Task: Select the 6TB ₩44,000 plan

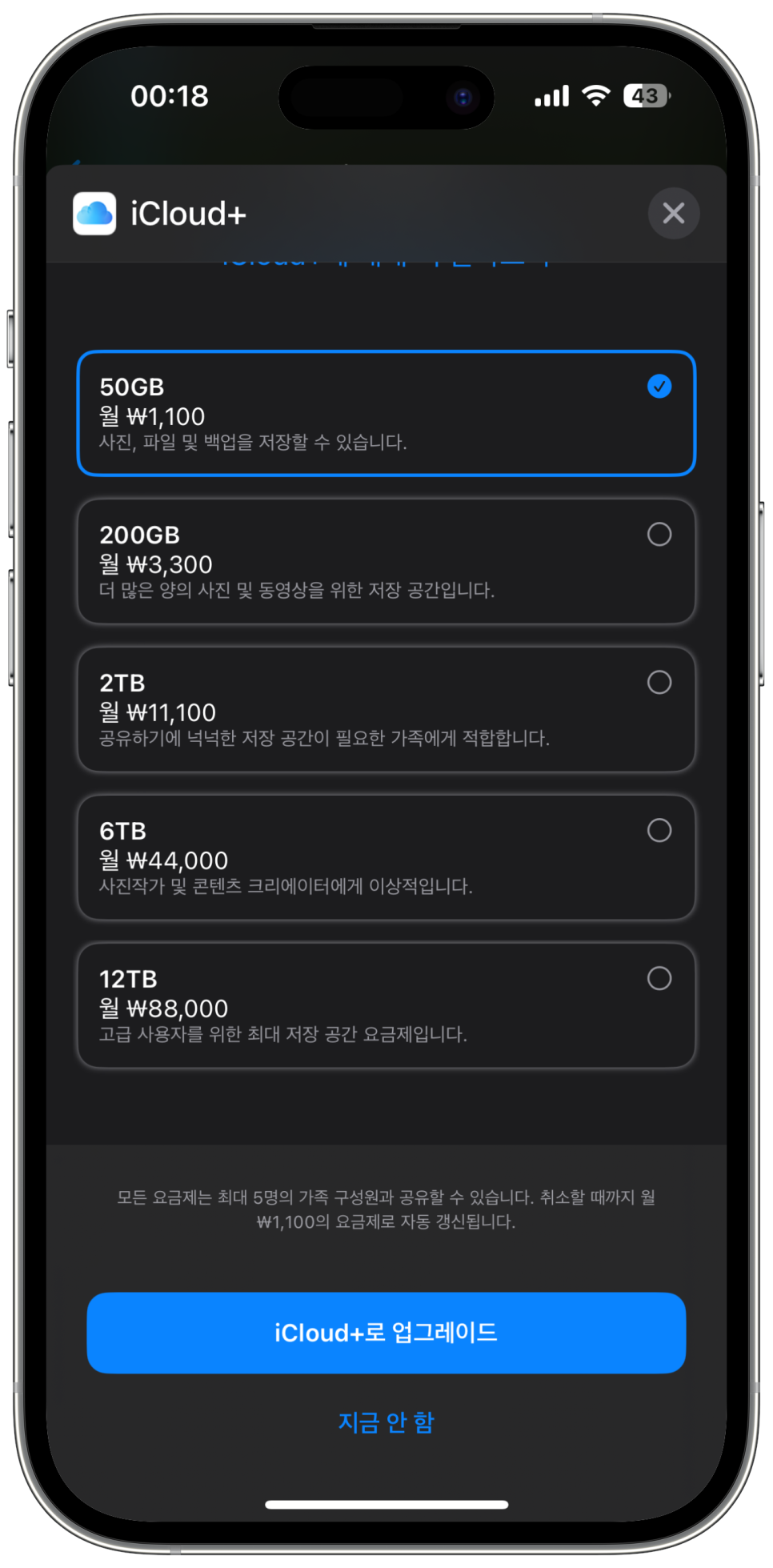Action: [386, 857]
